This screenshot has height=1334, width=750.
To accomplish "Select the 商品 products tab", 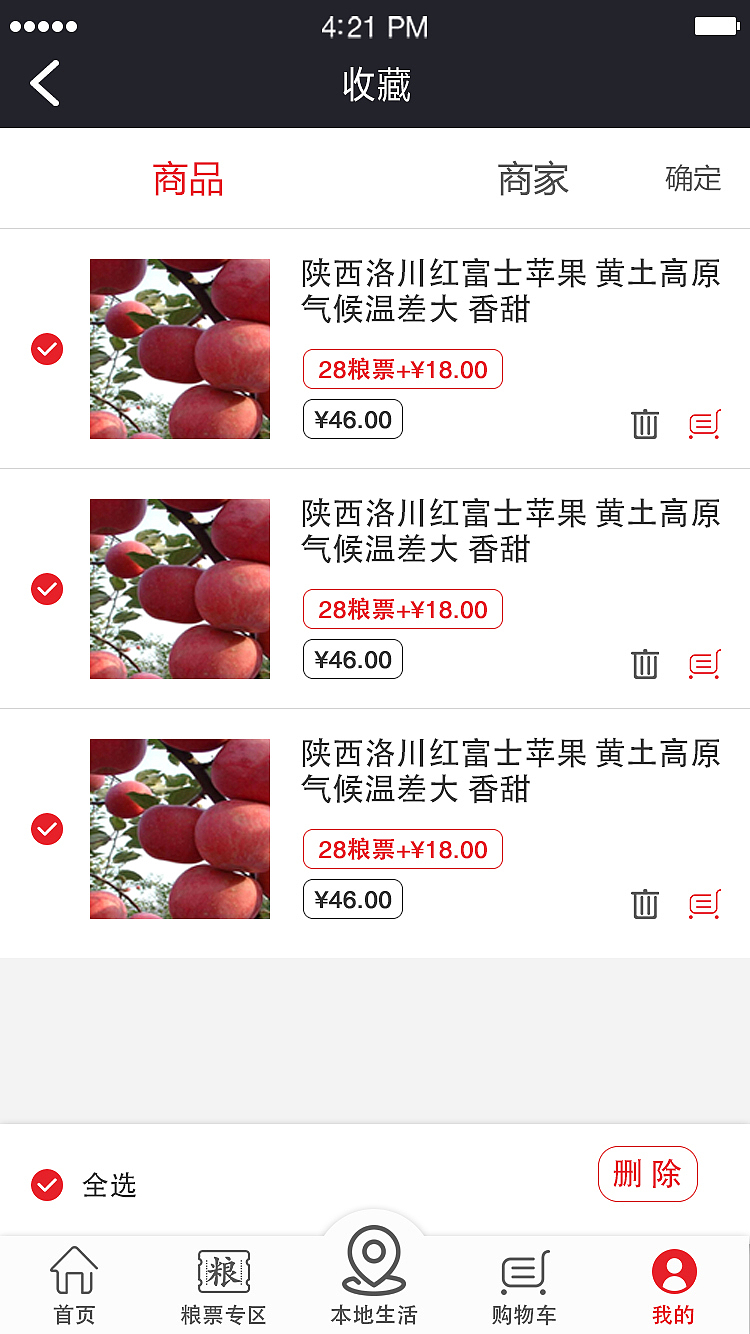I will 186,179.
